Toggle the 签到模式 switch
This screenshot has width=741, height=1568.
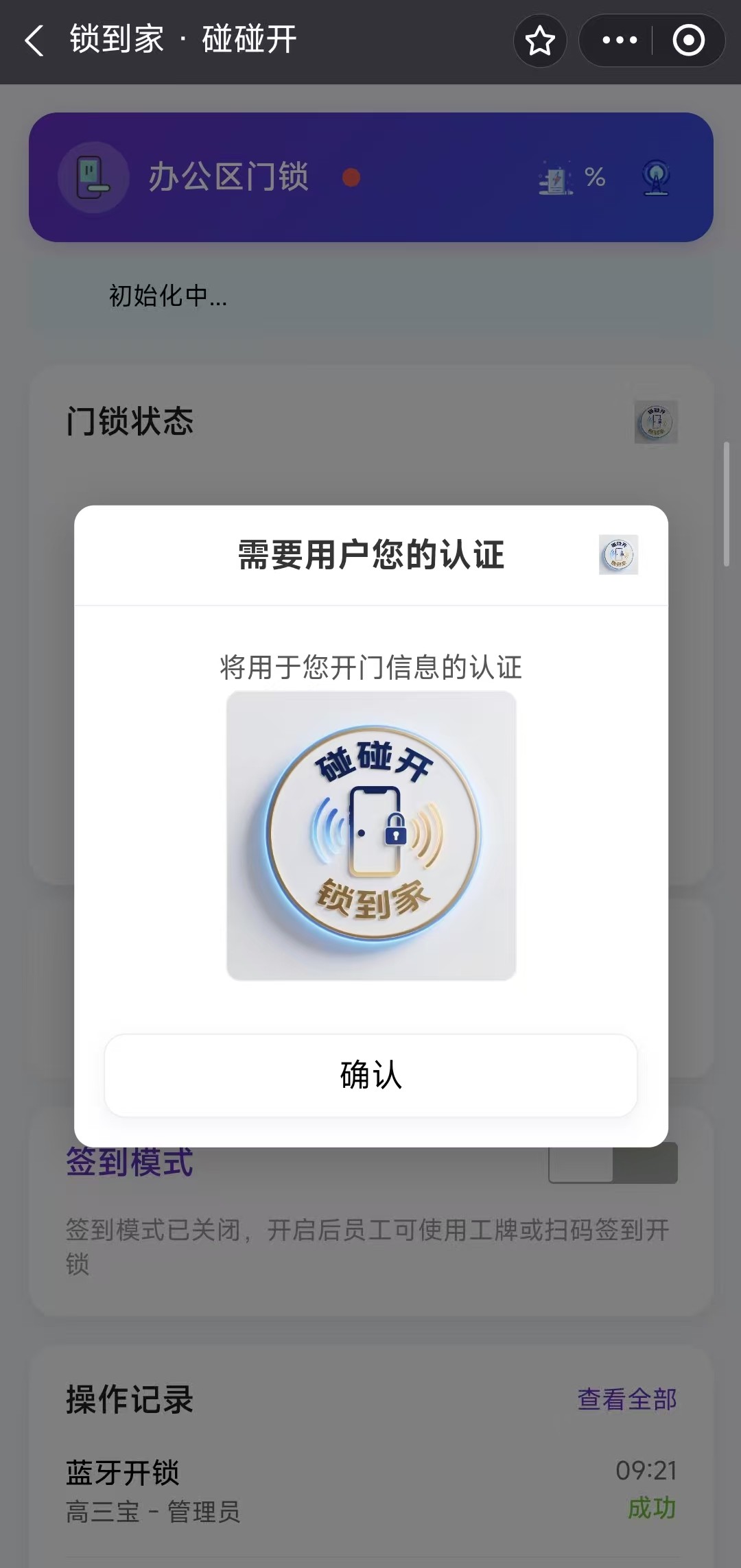pyautogui.click(x=613, y=1161)
